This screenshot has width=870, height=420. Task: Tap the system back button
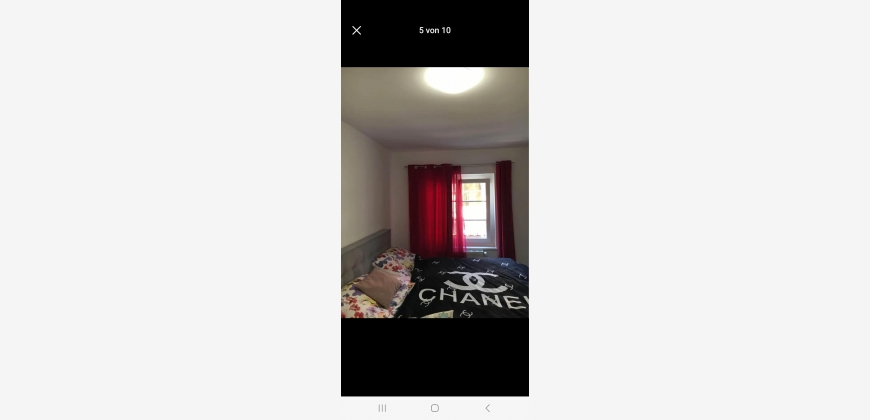pyautogui.click(x=487, y=408)
